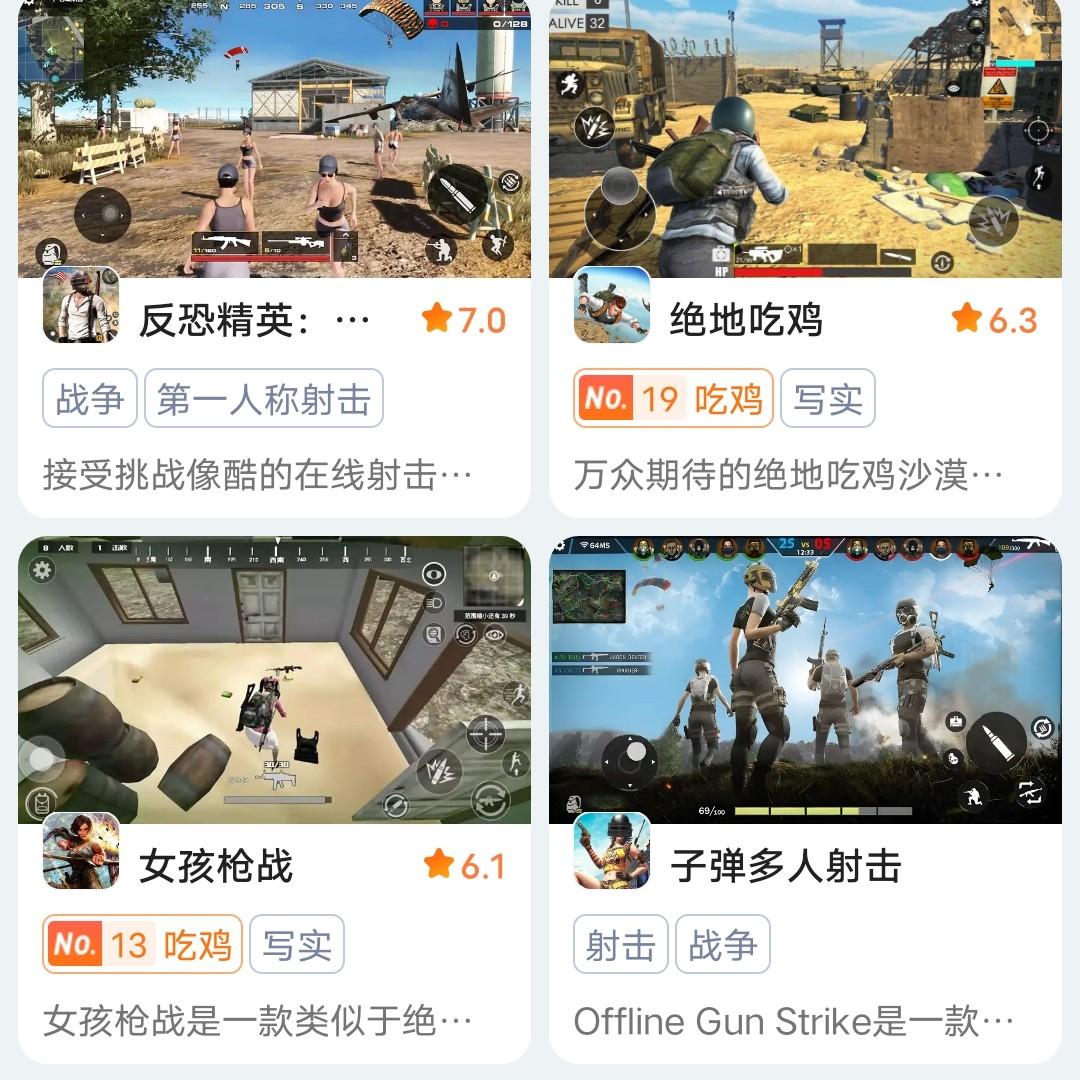Tap the 写实 tag under 绝地吃鸡
The height and width of the screenshot is (1080, 1080).
[828, 399]
